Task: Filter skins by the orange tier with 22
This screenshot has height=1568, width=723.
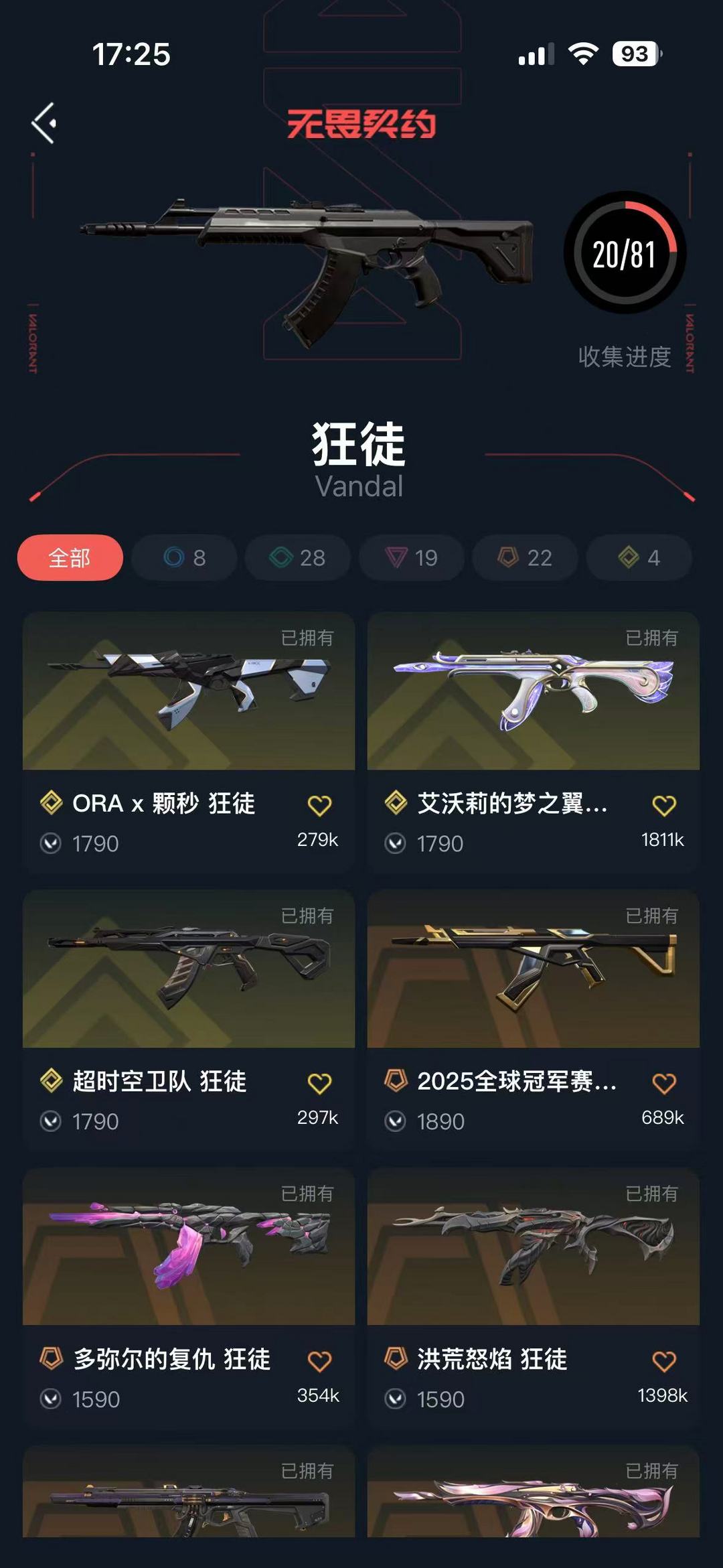Action: click(x=526, y=557)
